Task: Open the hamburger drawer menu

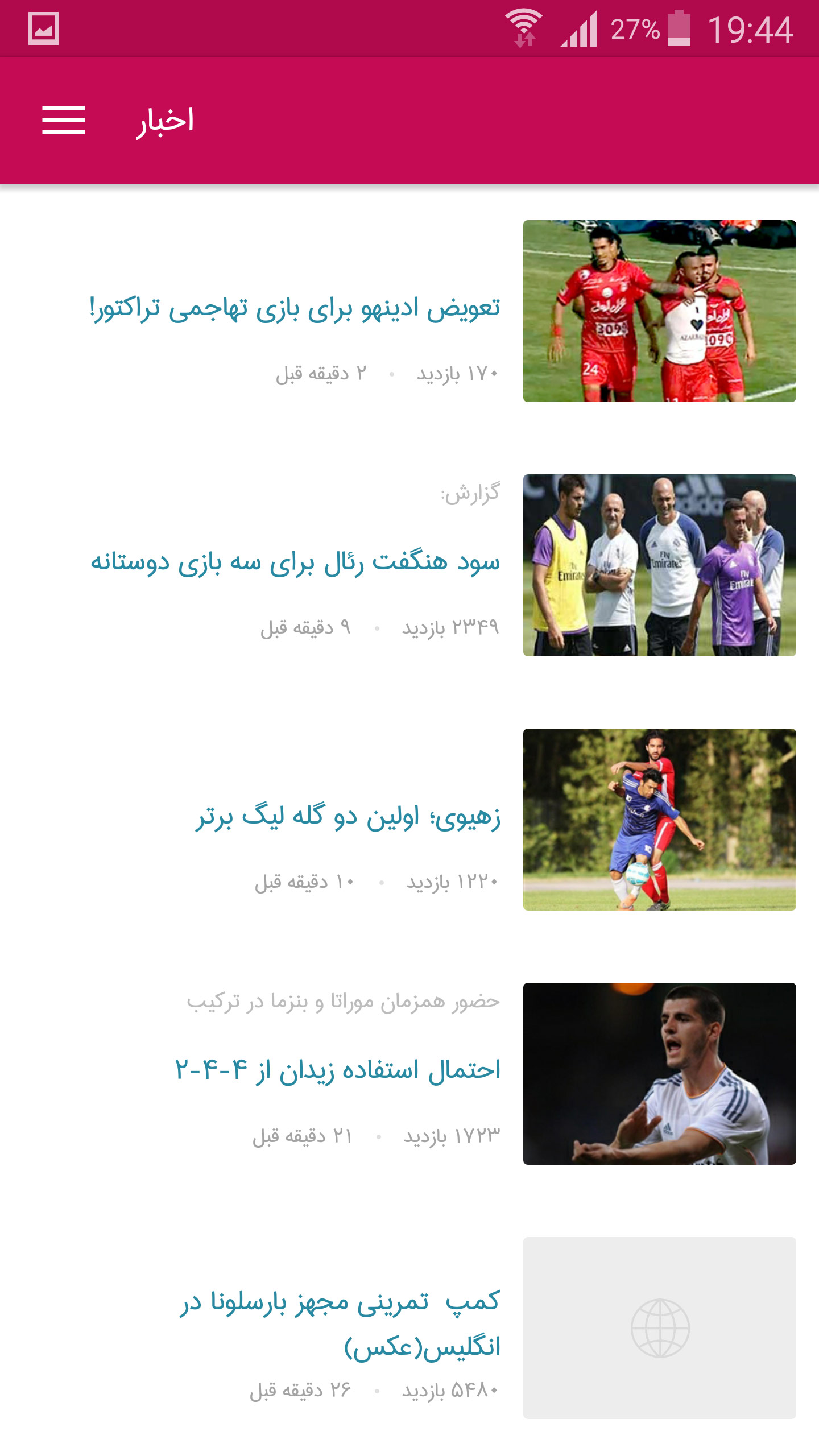Action: [x=64, y=120]
